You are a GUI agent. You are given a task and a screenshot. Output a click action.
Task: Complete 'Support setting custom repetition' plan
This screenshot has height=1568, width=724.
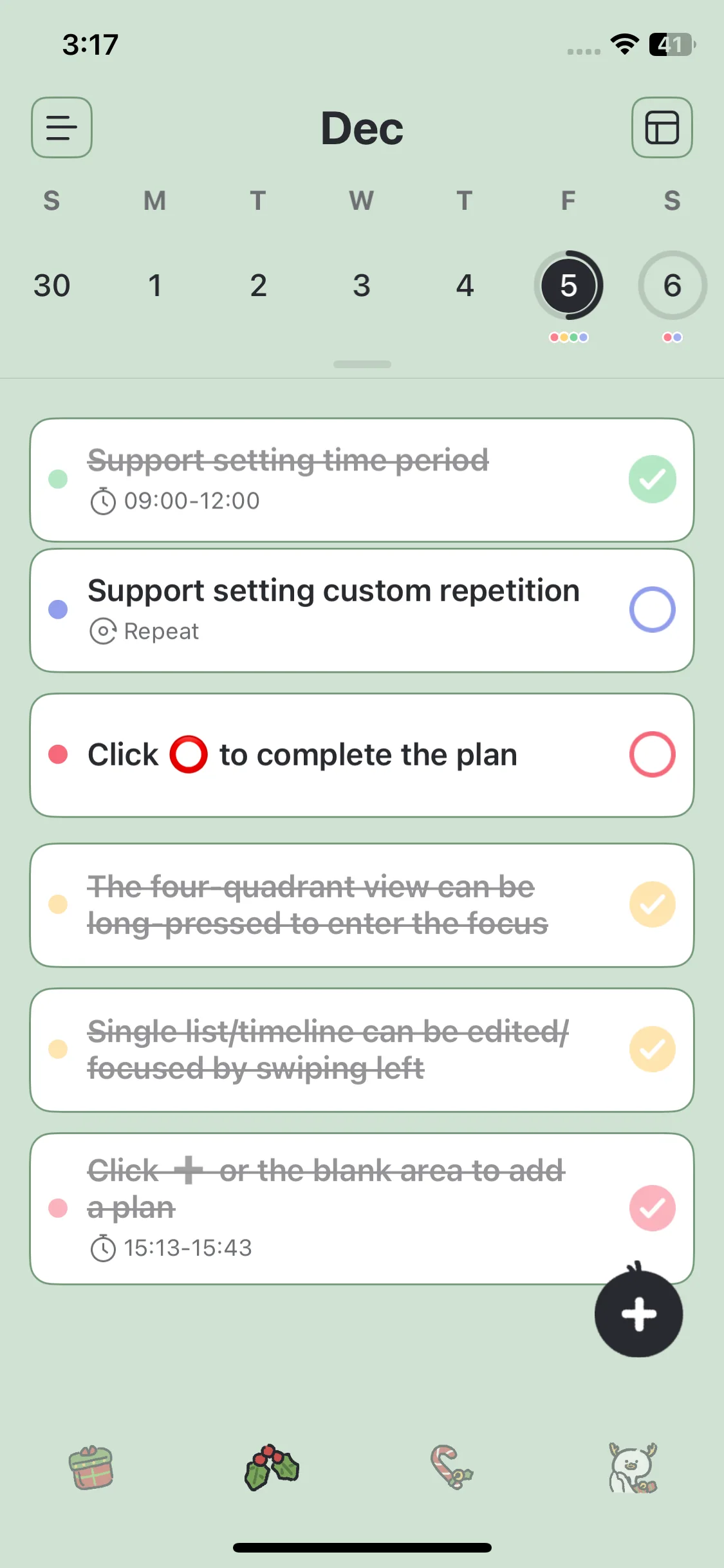click(652, 610)
